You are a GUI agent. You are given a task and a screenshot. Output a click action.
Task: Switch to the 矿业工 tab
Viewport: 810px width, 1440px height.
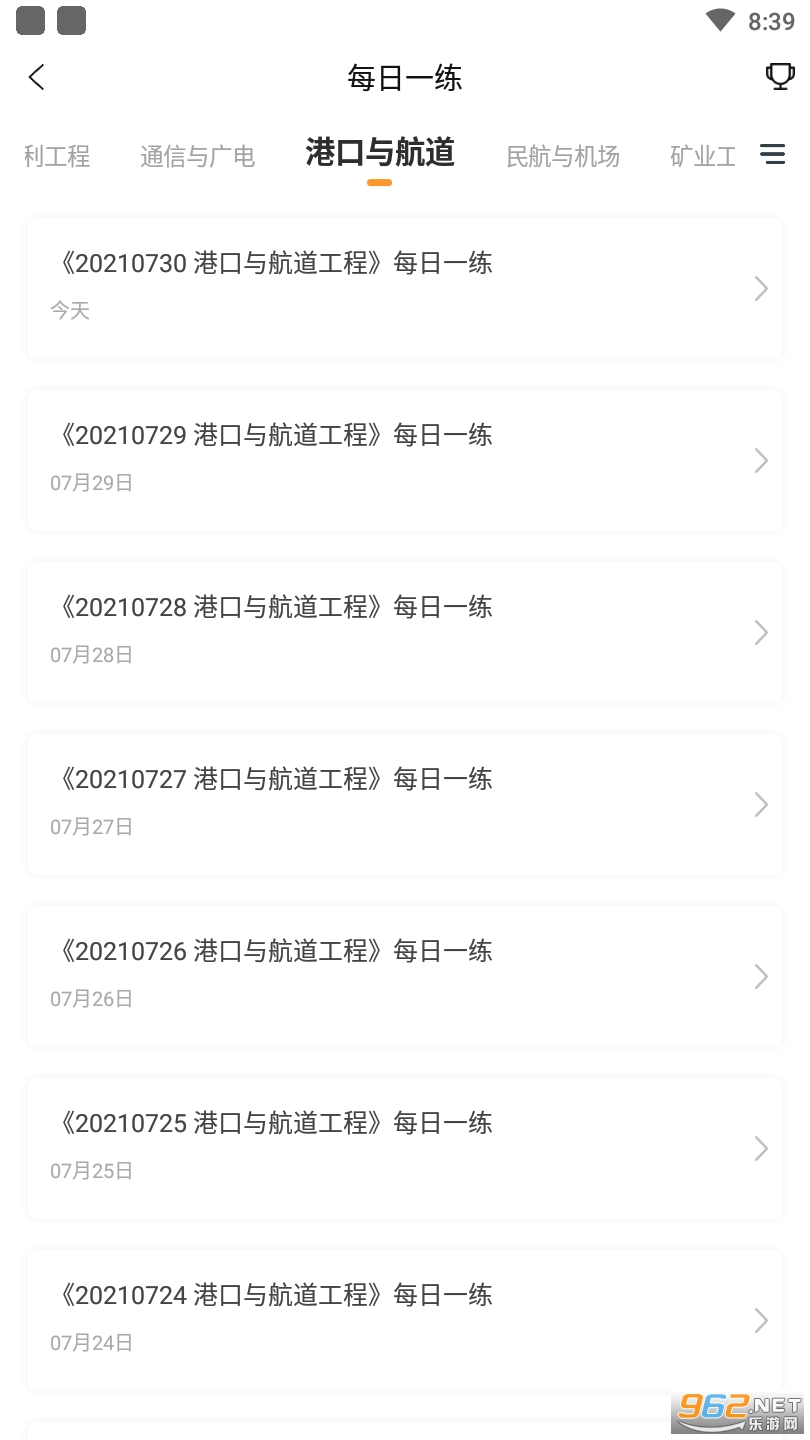(x=702, y=156)
